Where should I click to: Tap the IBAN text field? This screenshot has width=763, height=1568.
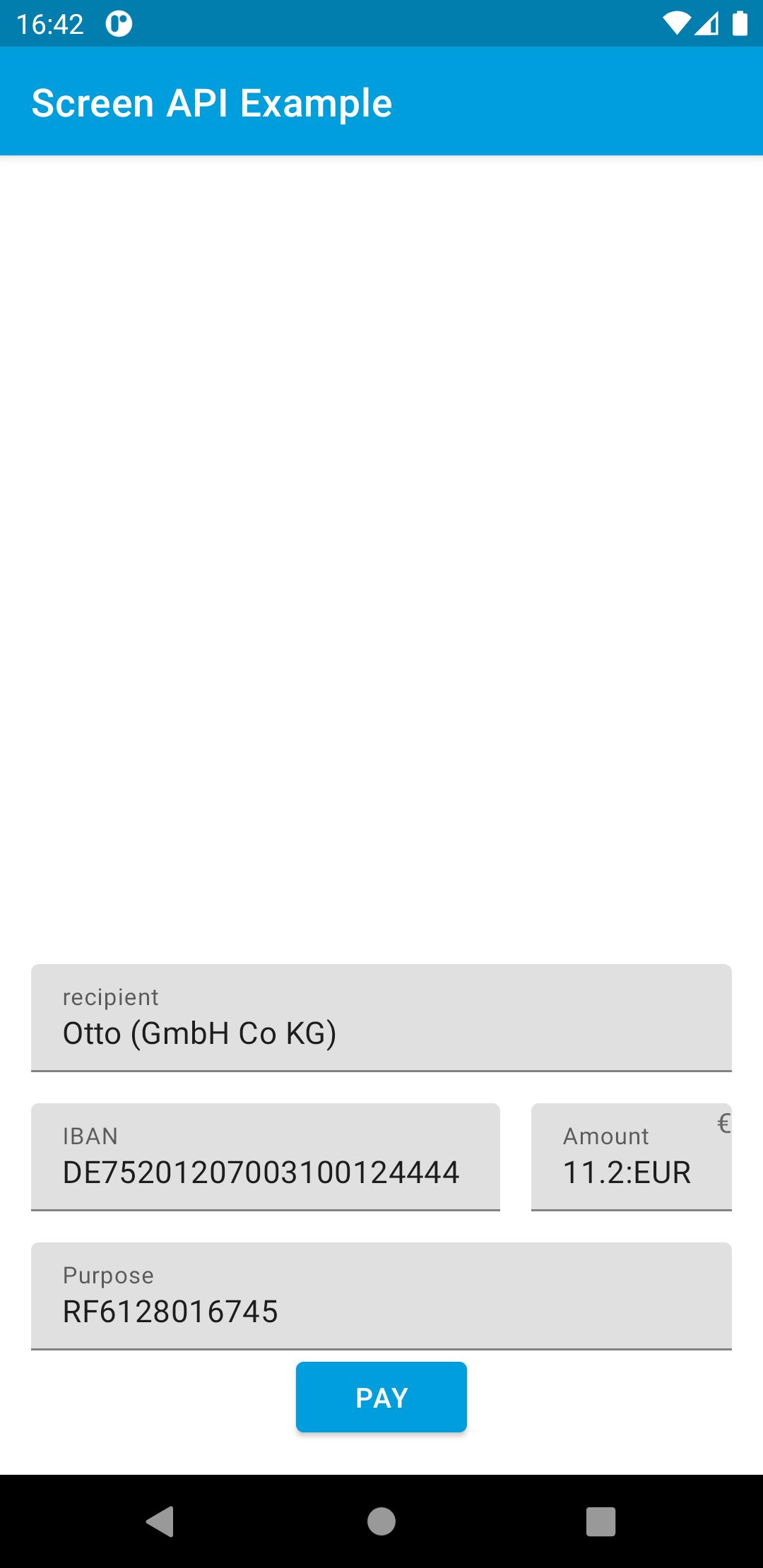(266, 1157)
